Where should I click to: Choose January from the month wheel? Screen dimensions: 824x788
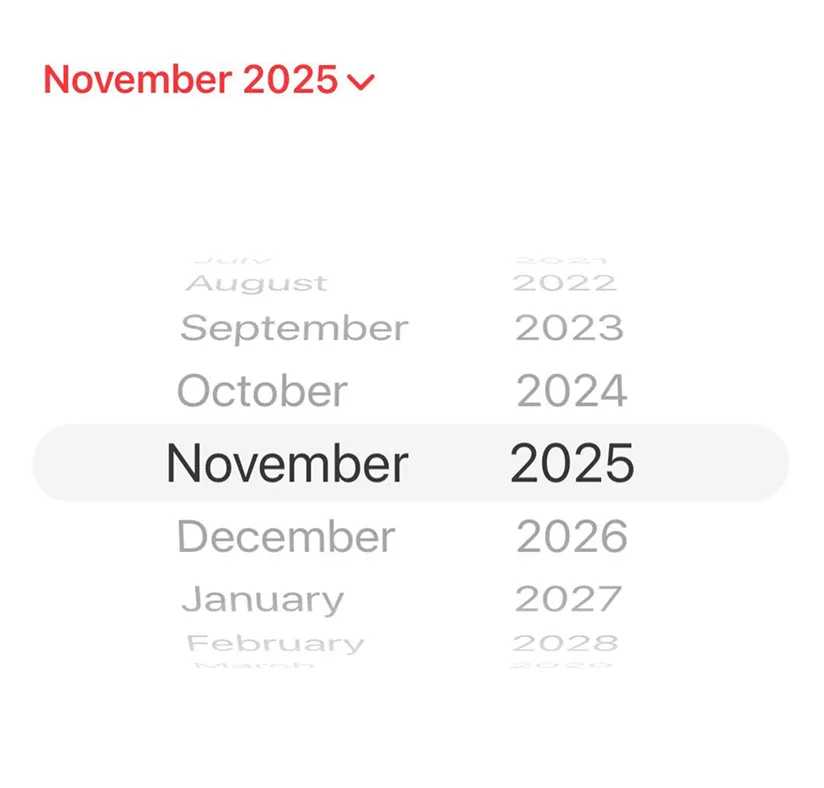click(x=262, y=599)
